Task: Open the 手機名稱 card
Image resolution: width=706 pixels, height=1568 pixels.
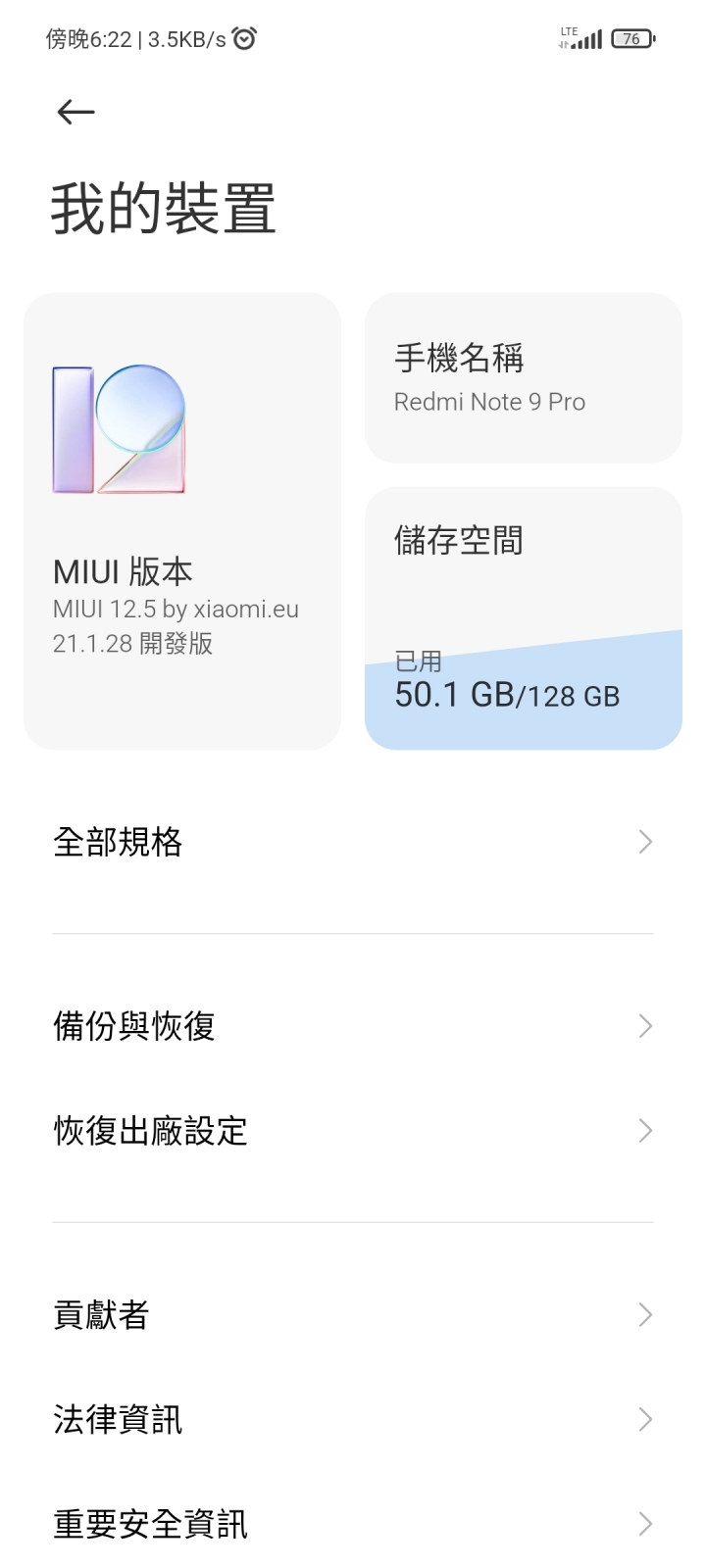Action: (524, 378)
